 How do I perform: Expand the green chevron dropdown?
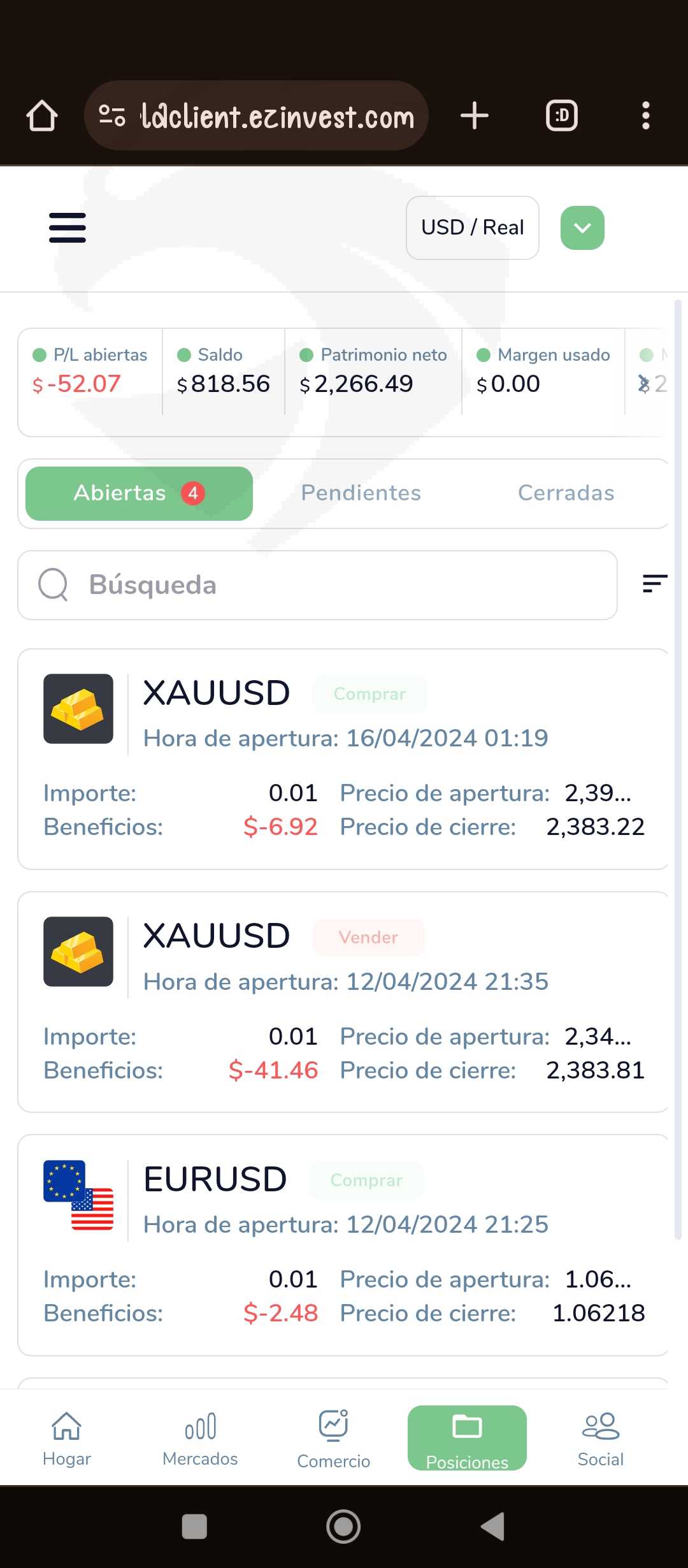point(582,228)
